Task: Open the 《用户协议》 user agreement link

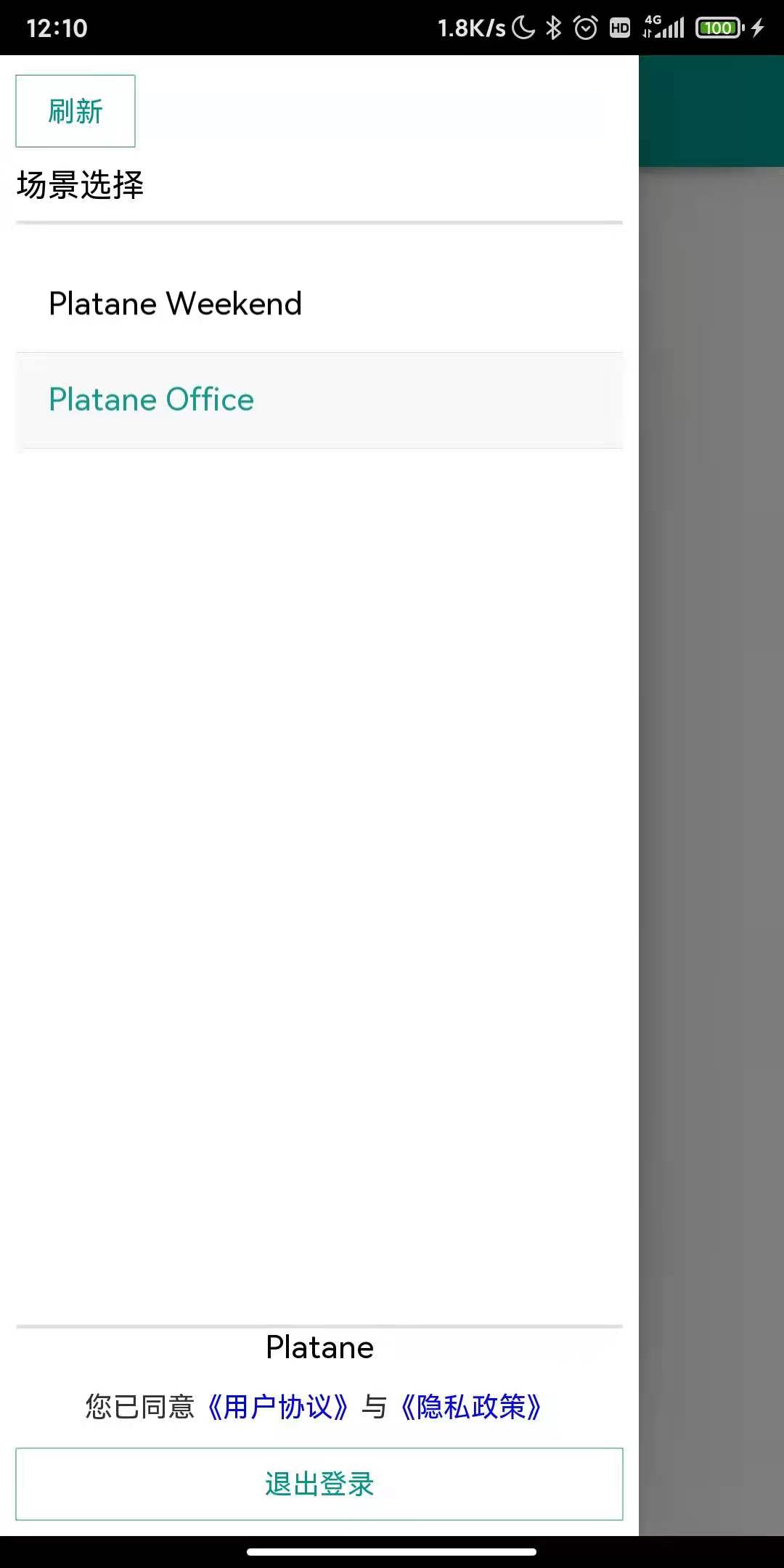Action: 277,1407
